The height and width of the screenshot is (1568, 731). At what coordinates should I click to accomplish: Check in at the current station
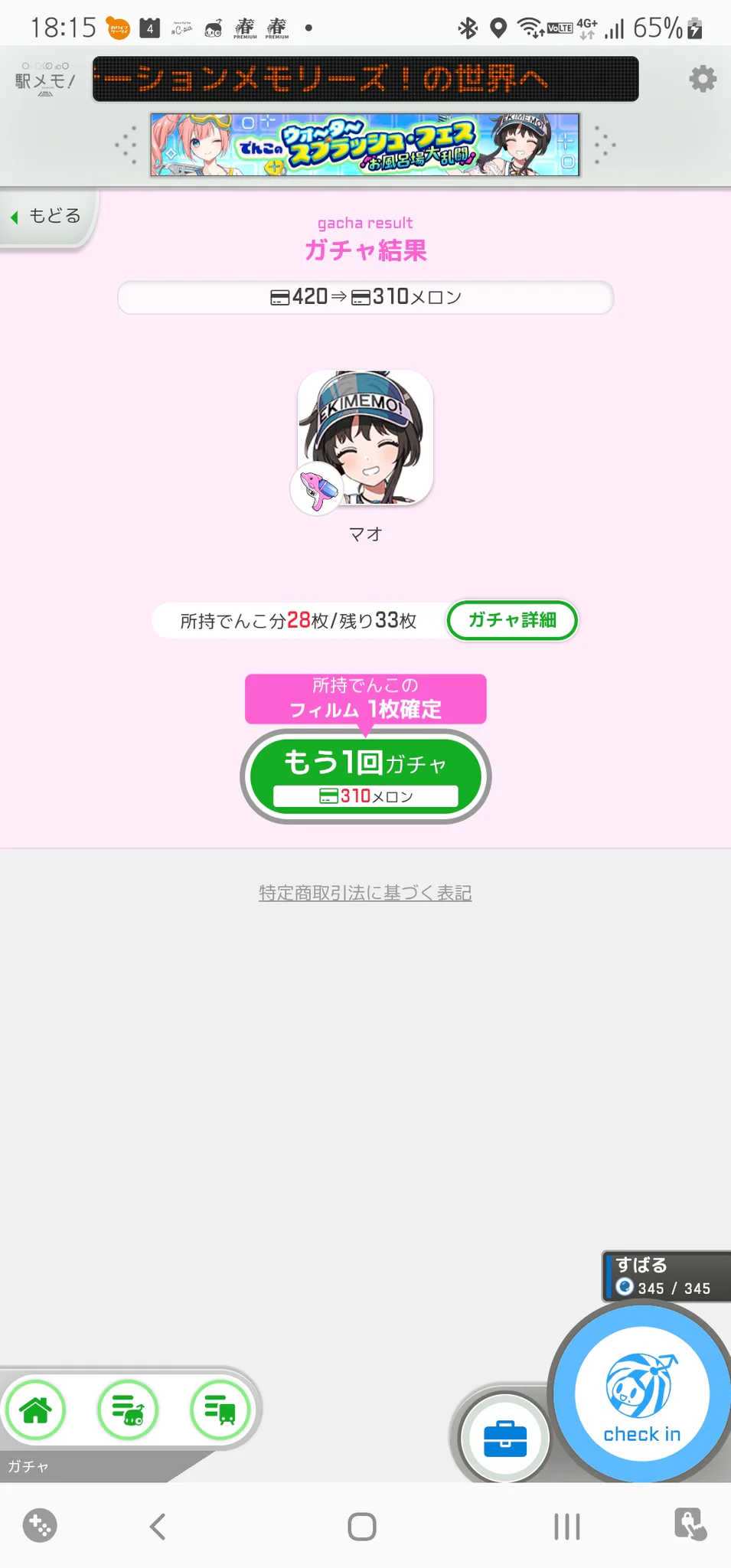point(641,1394)
